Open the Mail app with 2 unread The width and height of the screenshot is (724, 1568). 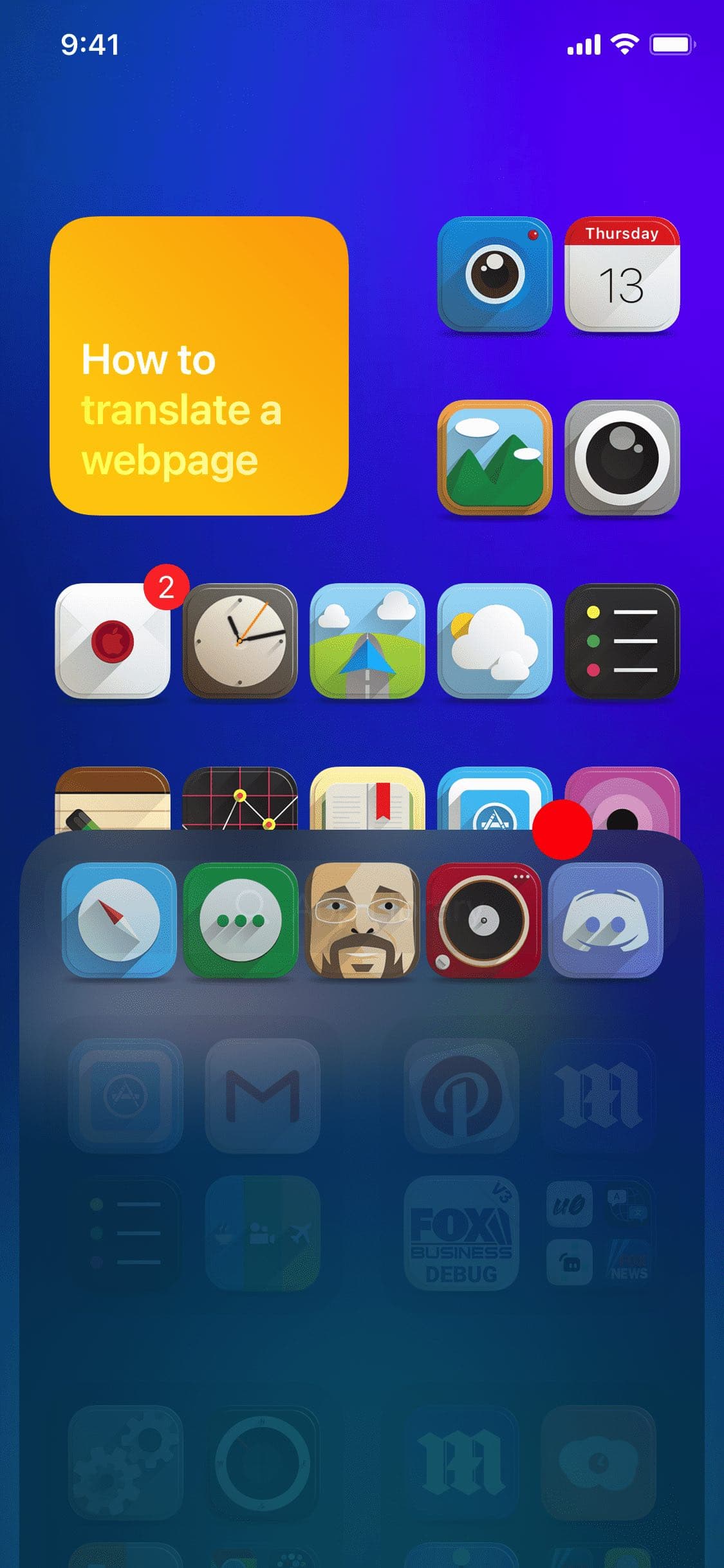click(113, 640)
